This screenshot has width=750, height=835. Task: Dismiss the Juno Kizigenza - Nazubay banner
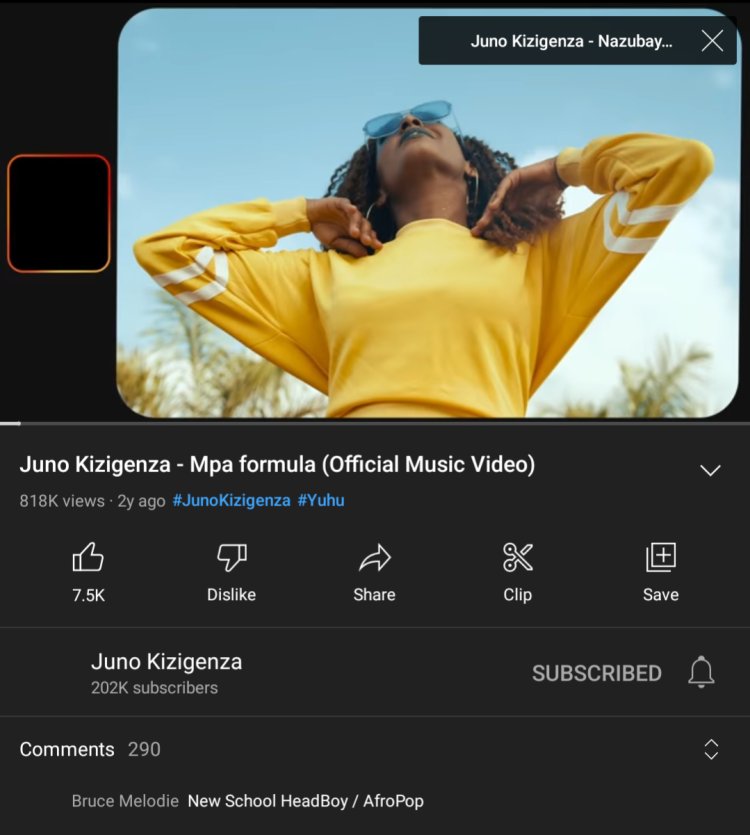pyautogui.click(x=712, y=41)
